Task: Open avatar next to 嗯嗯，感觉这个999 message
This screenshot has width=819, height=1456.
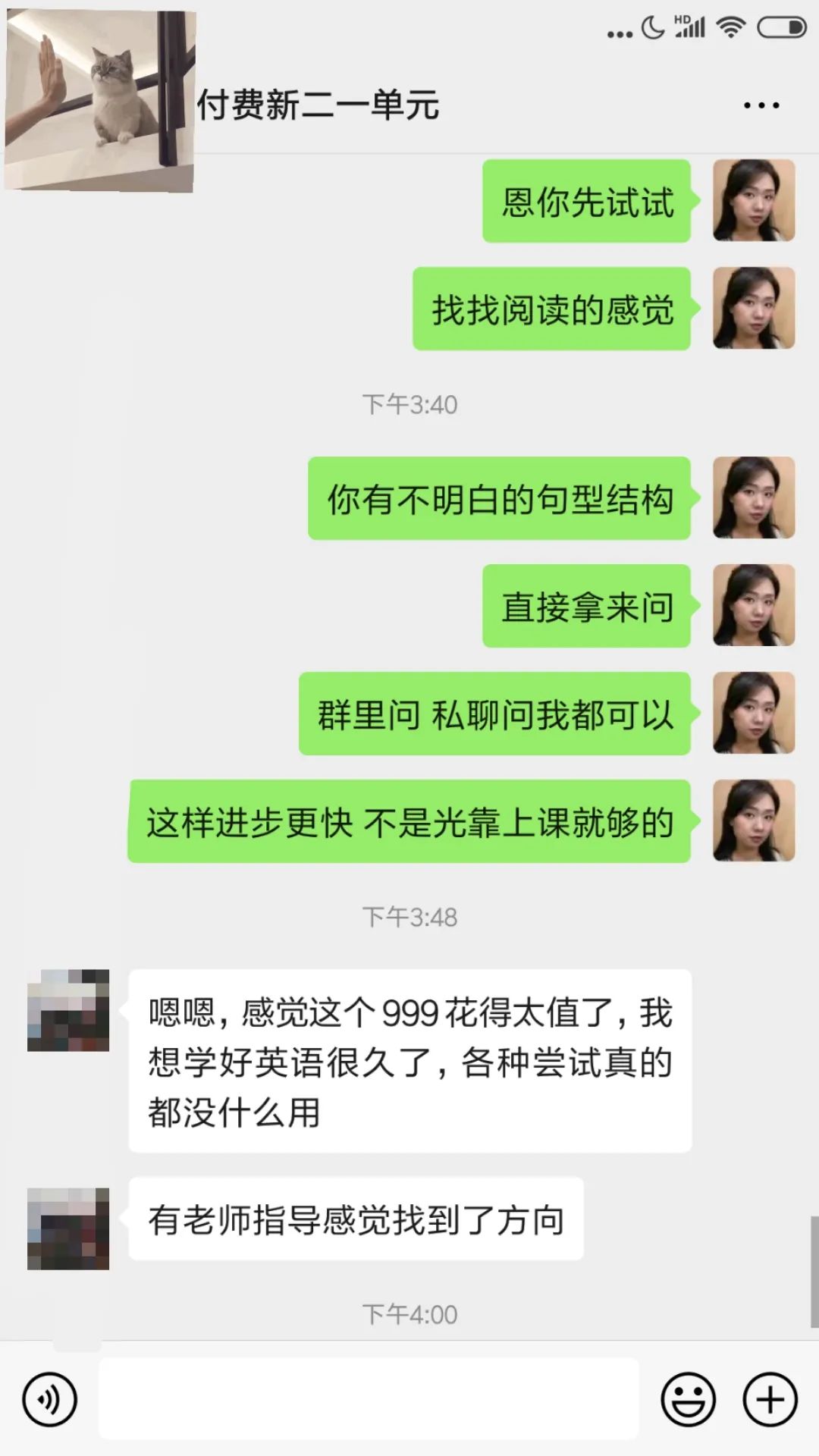Action: point(68,1010)
